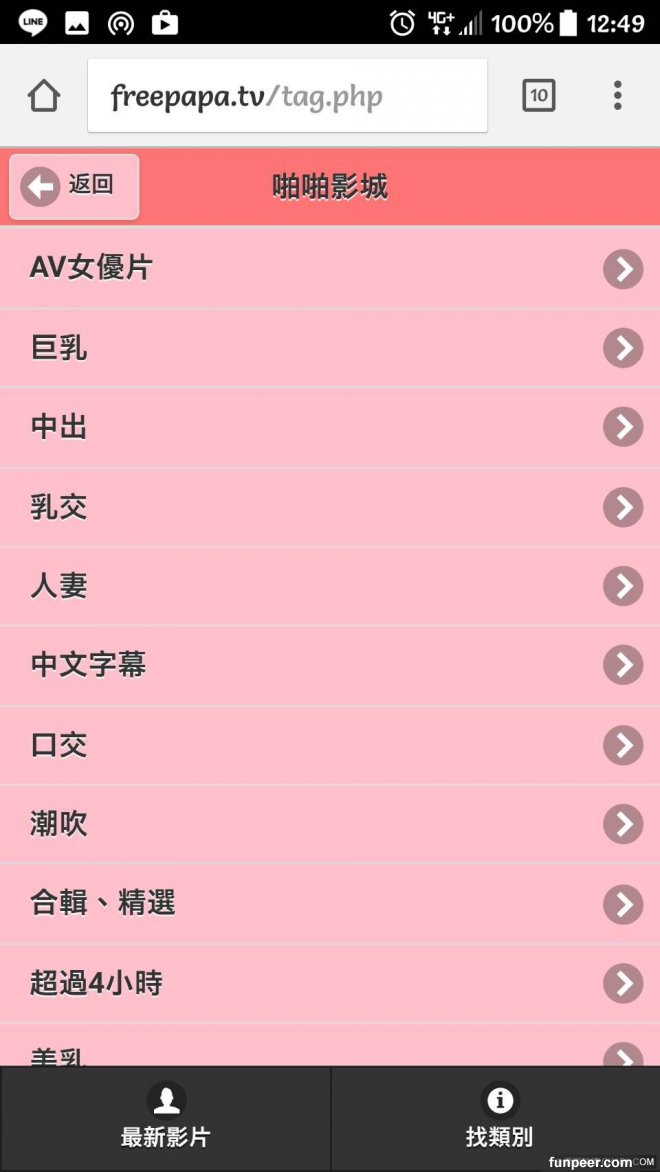Tap the freepapa.tv address bar
This screenshot has height=1172, width=660.
[287, 96]
